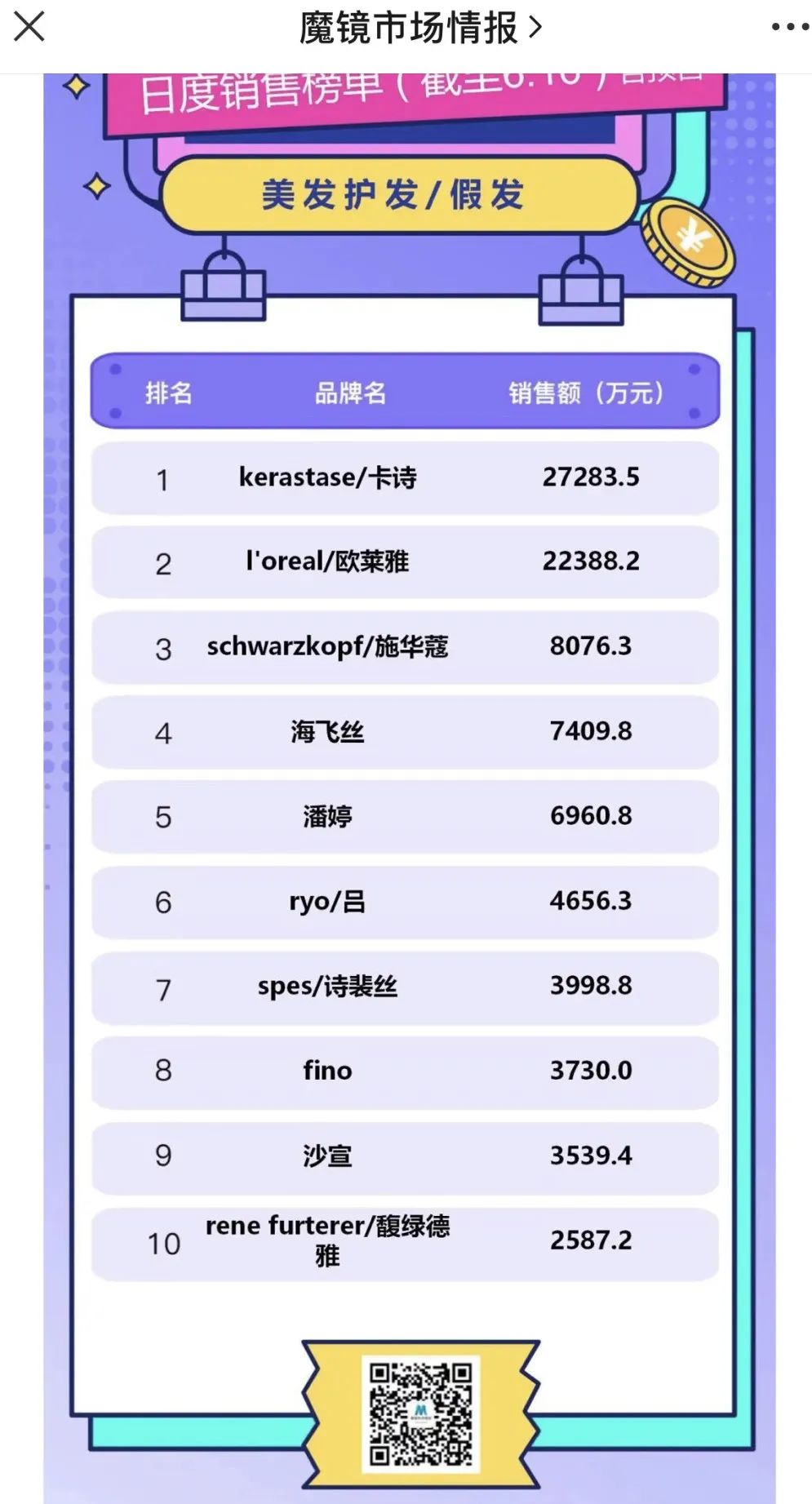Close the article page
This screenshot has height=1504, width=812.
coord(29,27)
